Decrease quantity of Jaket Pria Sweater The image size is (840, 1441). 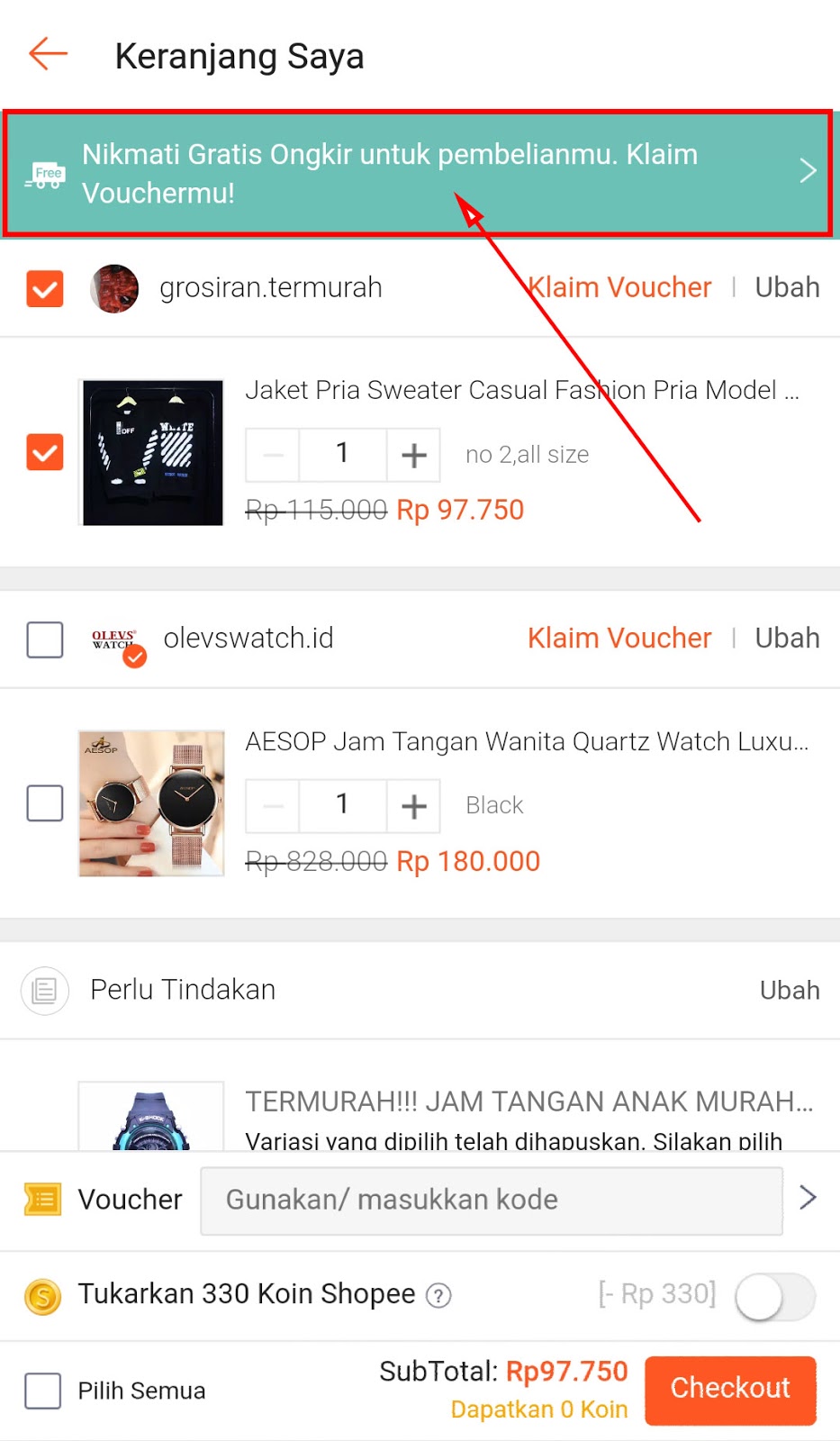[x=273, y=455]
